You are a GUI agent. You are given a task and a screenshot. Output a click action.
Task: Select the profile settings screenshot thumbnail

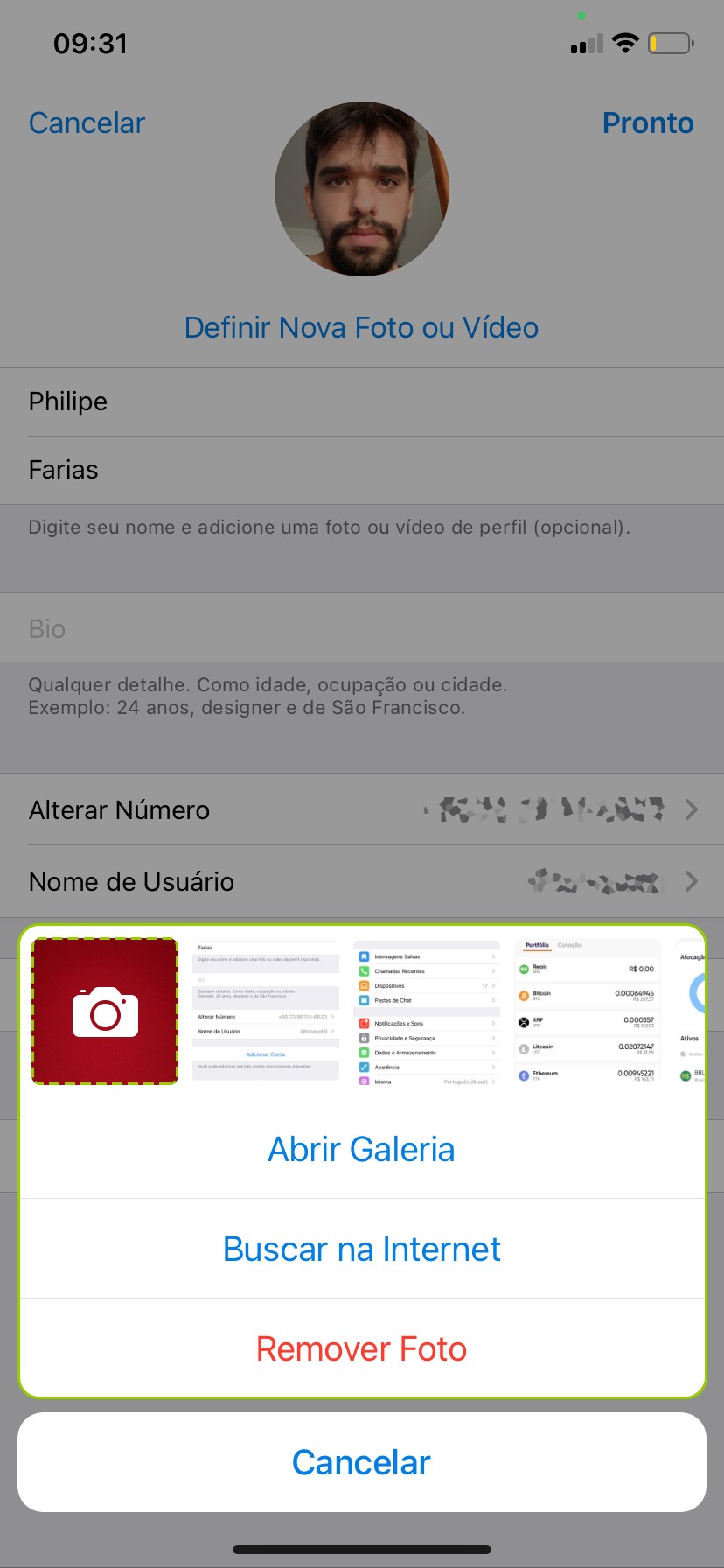266,1011
